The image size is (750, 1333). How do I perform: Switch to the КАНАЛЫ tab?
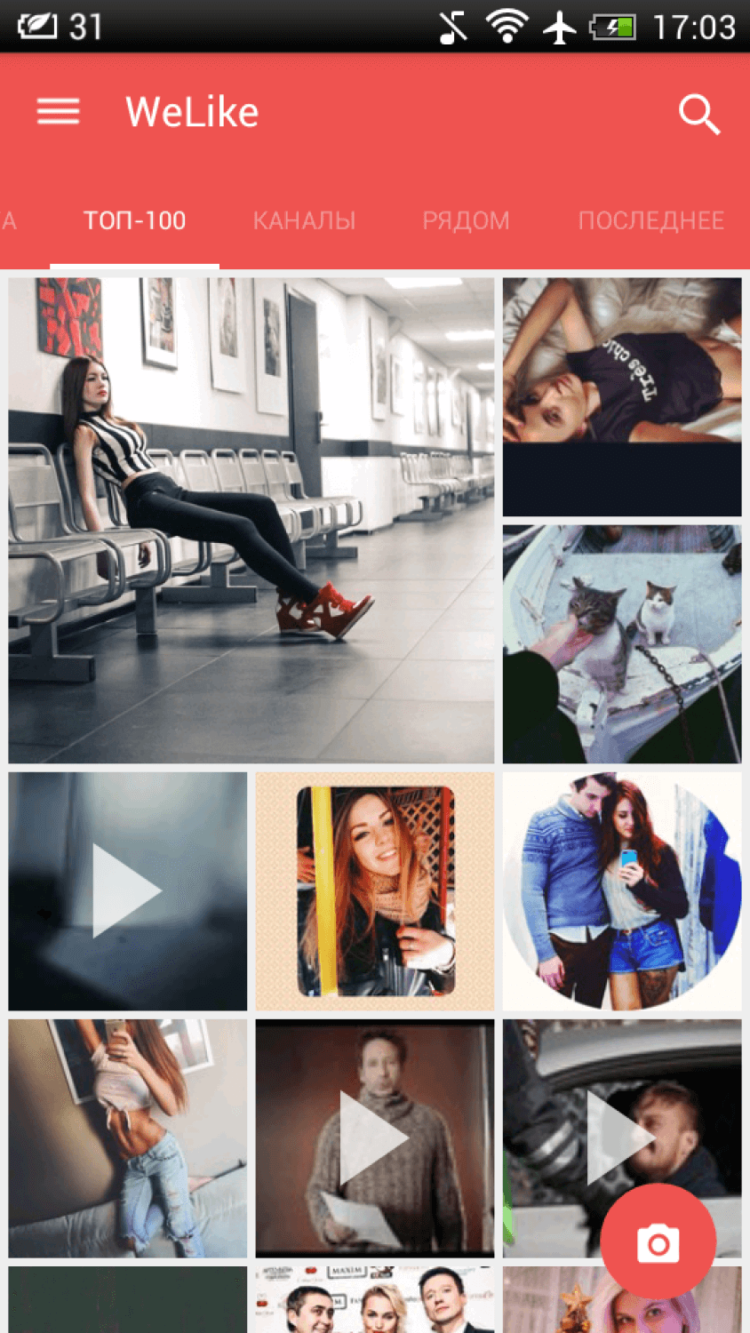tap(304, 221)
